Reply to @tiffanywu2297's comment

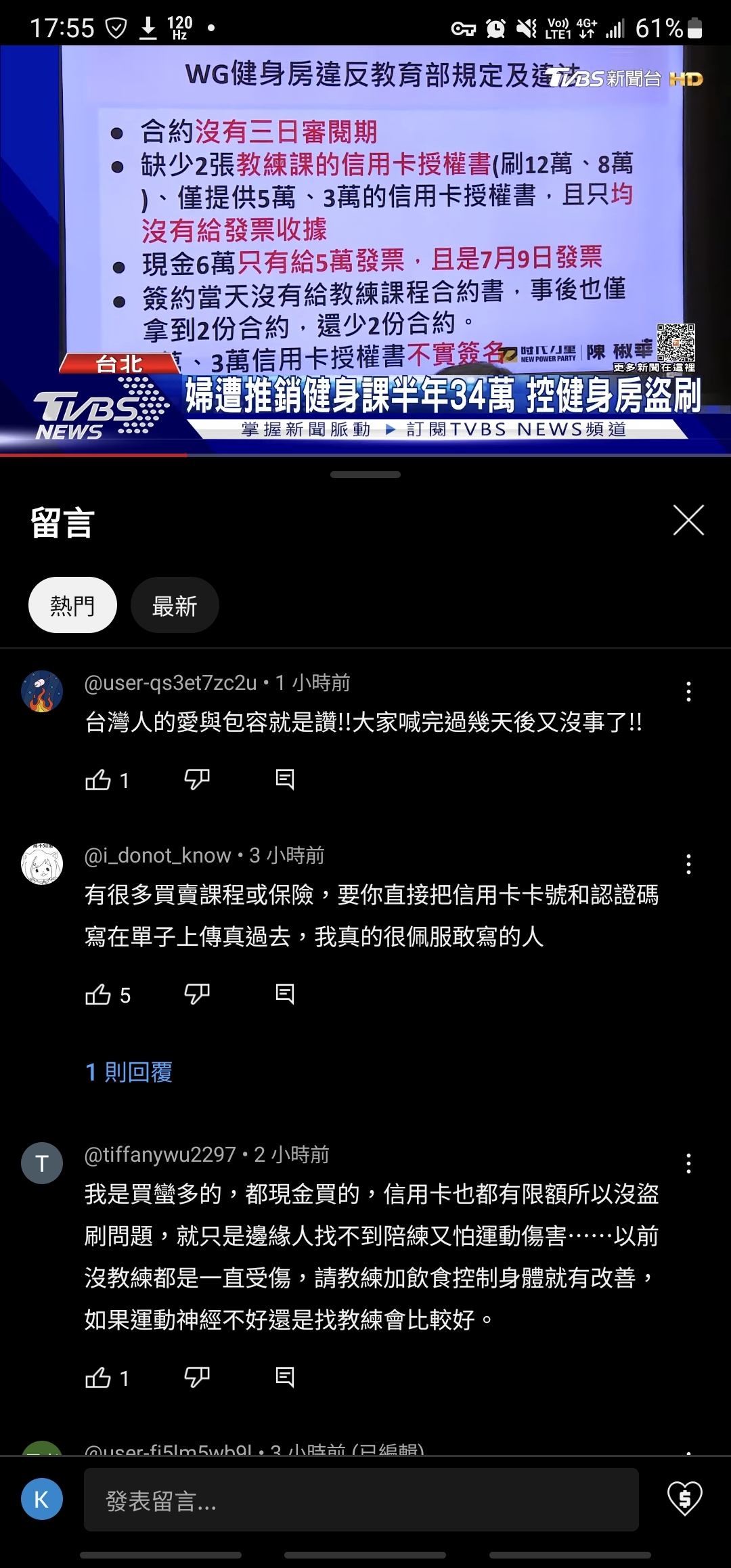pos(285,1378)
